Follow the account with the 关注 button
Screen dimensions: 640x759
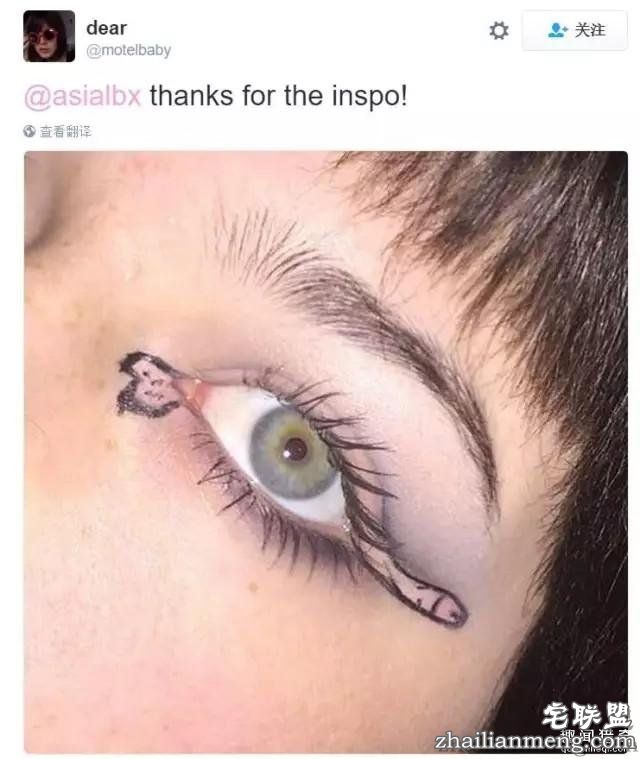[x=575, y=31]
